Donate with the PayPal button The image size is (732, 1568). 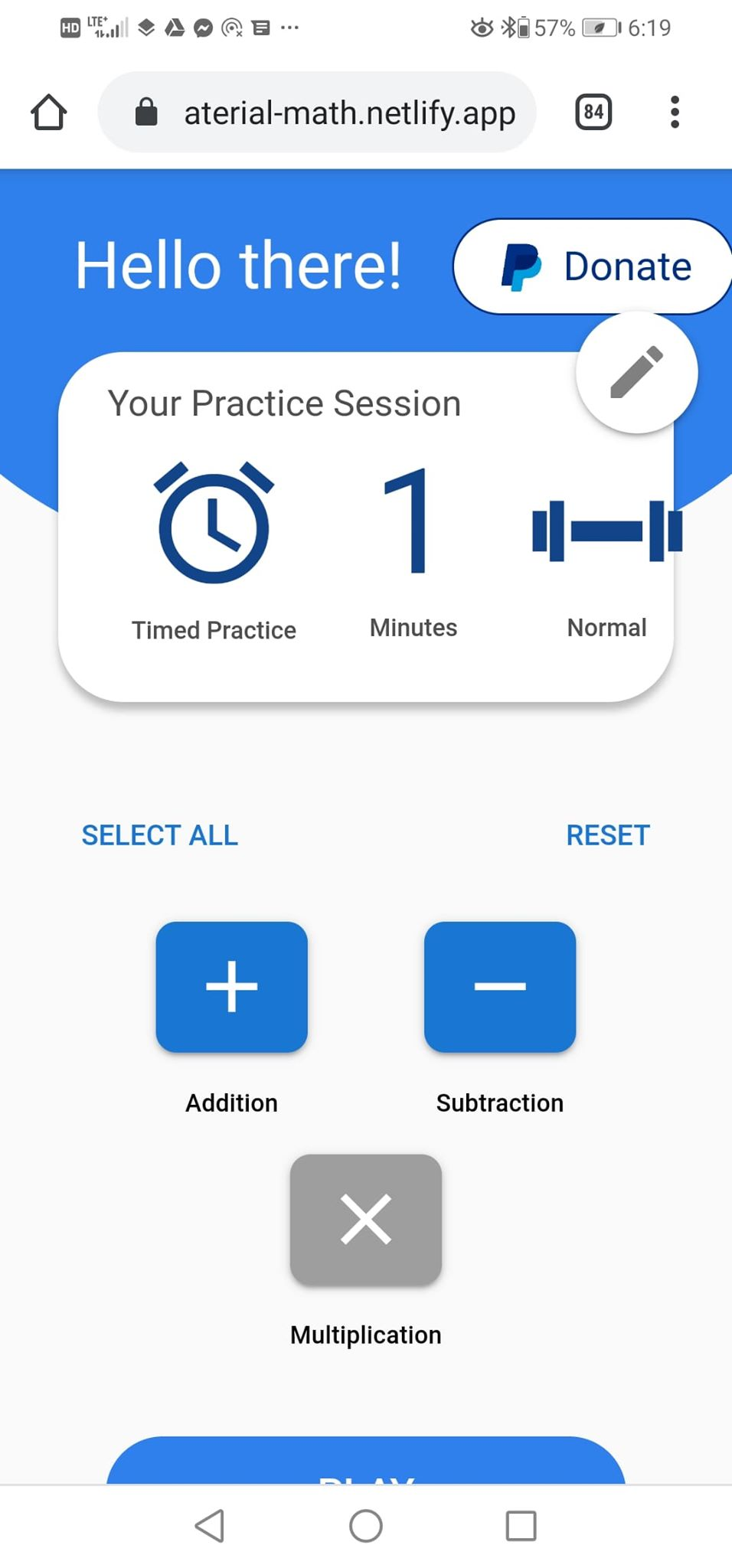593,266
